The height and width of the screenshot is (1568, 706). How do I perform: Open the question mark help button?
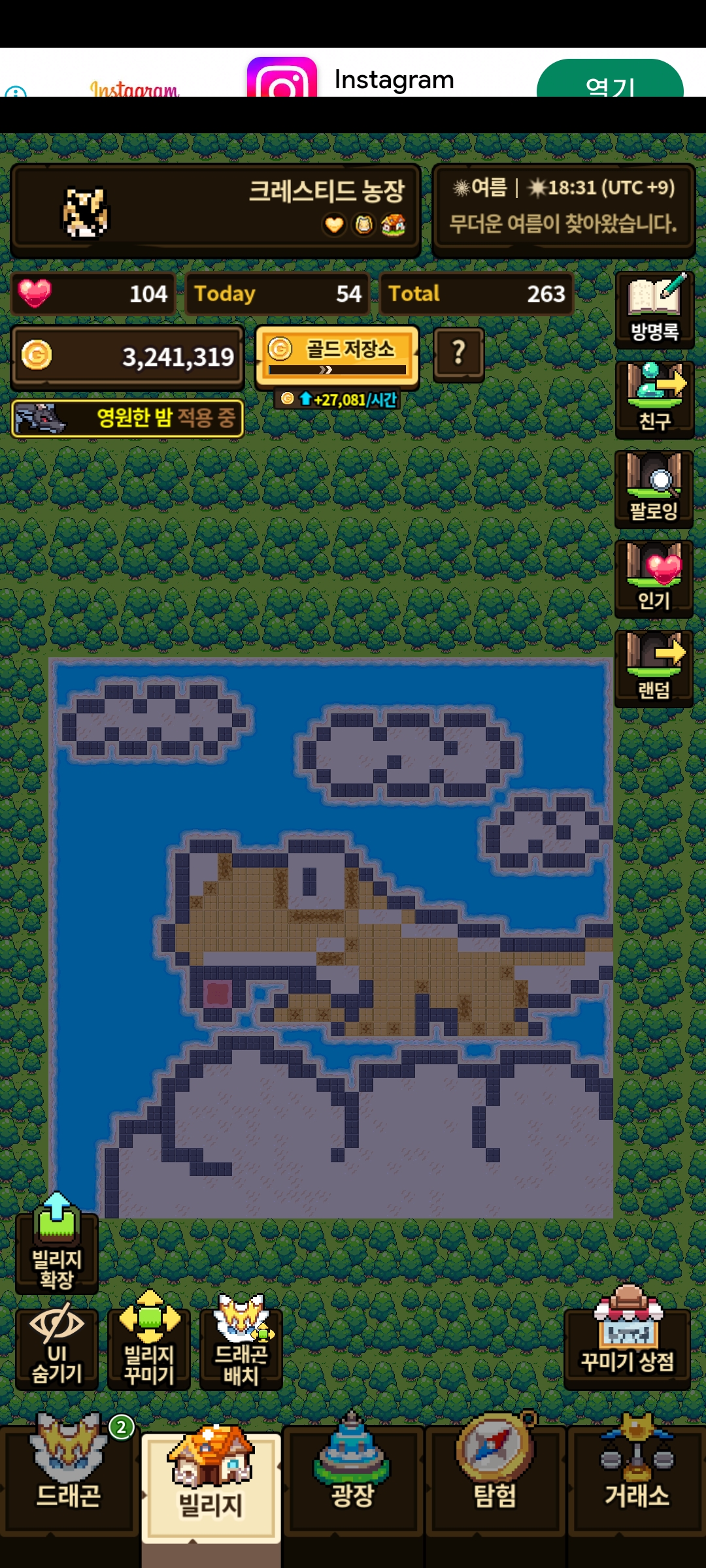(459, 354)
